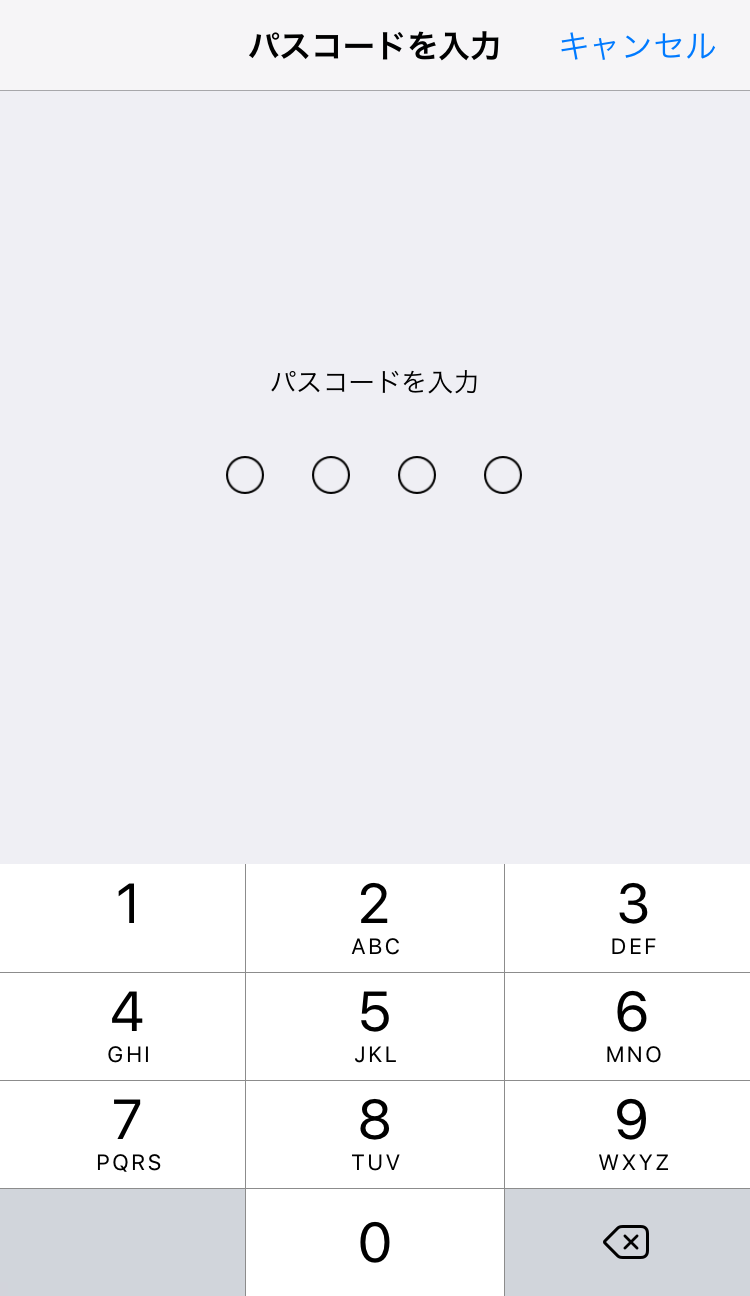Delete the last digit with backspace
Screen dimensions: 750x1296
627,1242
